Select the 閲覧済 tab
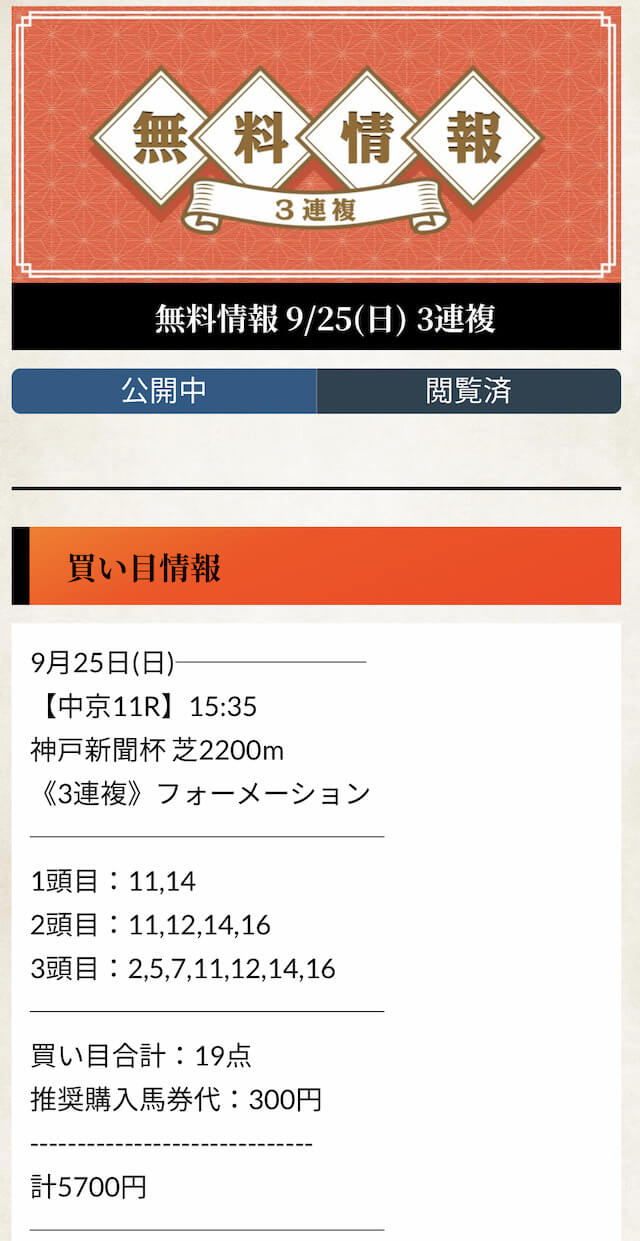This screenshot has width=640, height=1241. pyautogui.click(x=468, y=391)
